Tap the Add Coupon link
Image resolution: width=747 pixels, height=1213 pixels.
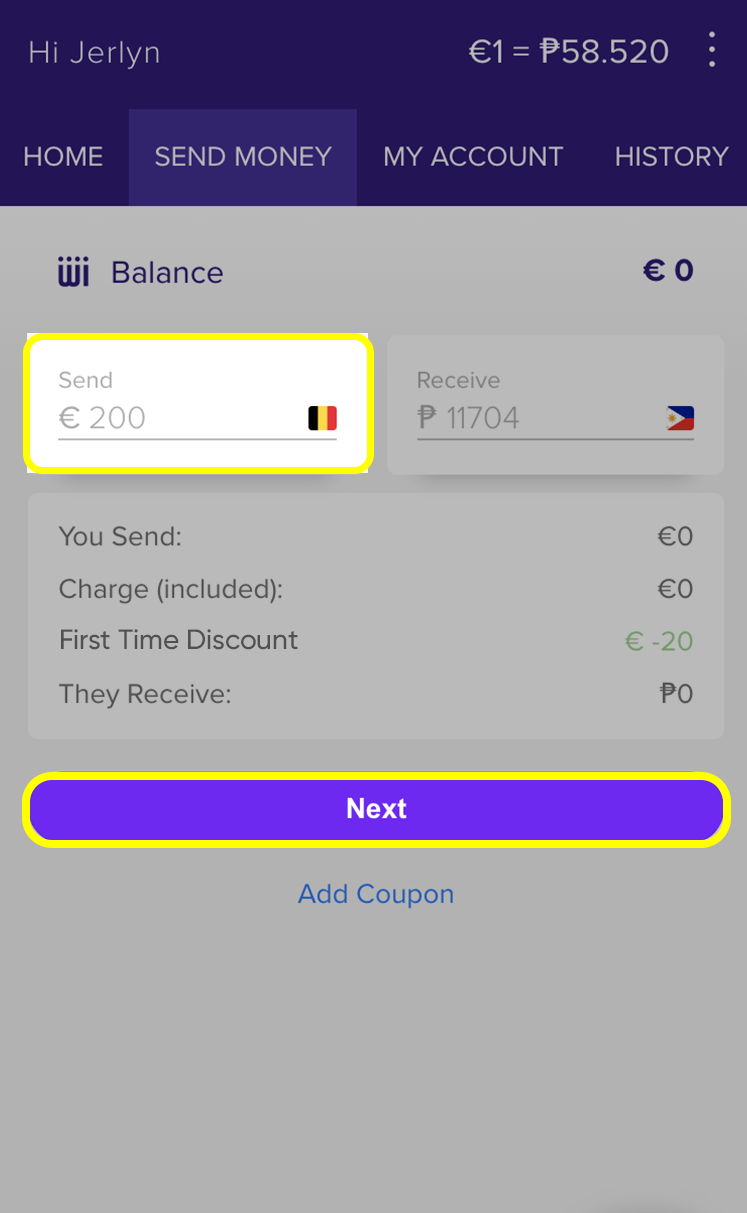tap(376, 894)
